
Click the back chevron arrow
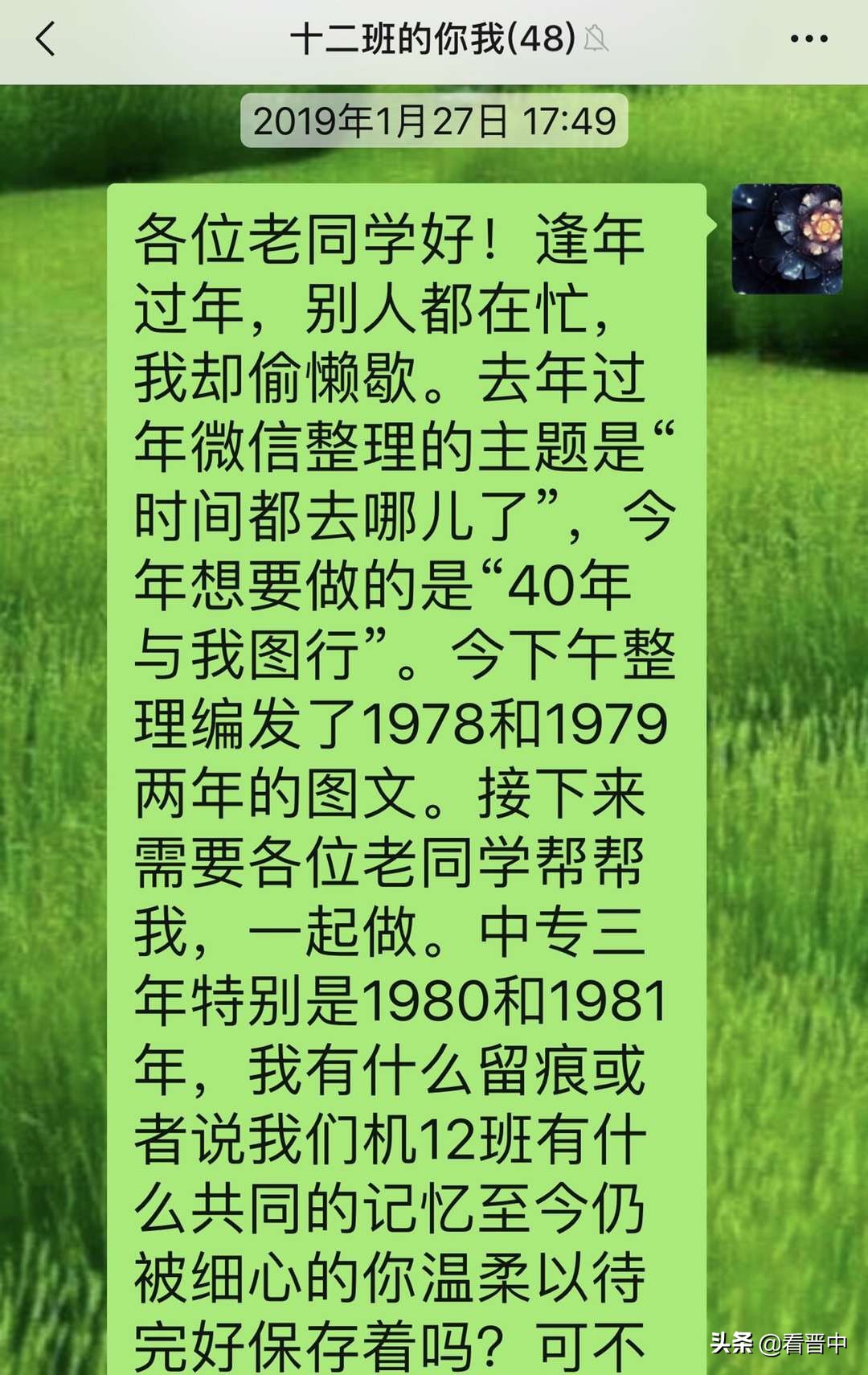pos(44,37)
